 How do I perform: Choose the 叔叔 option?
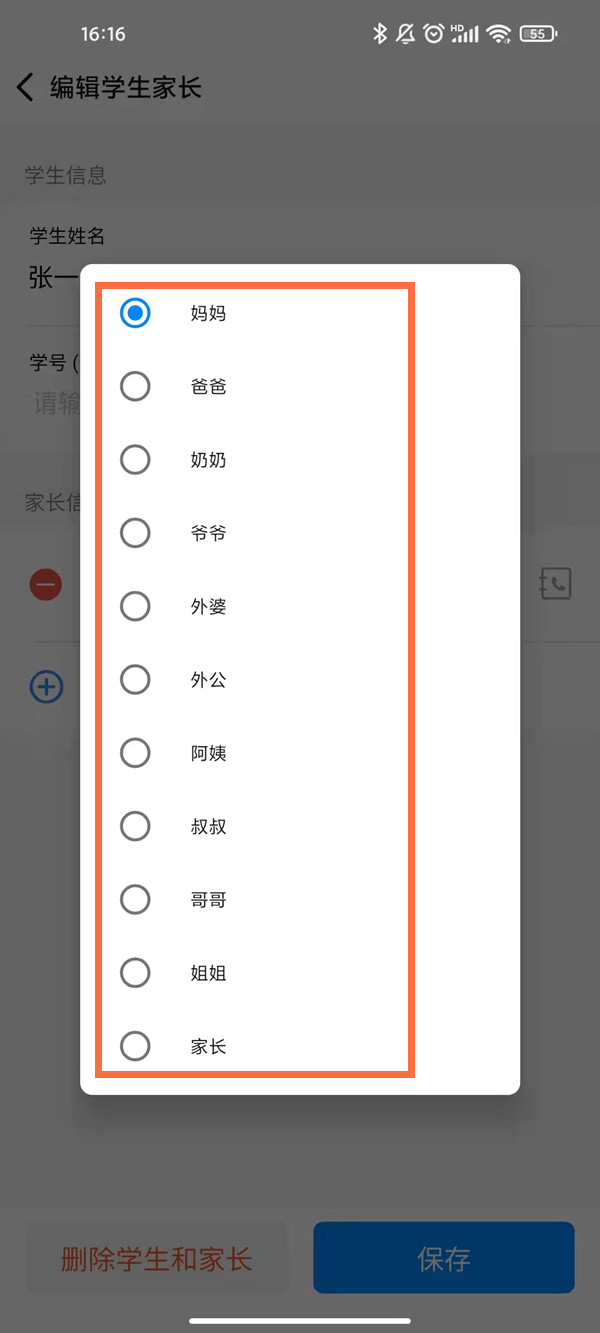click(135, 826)
